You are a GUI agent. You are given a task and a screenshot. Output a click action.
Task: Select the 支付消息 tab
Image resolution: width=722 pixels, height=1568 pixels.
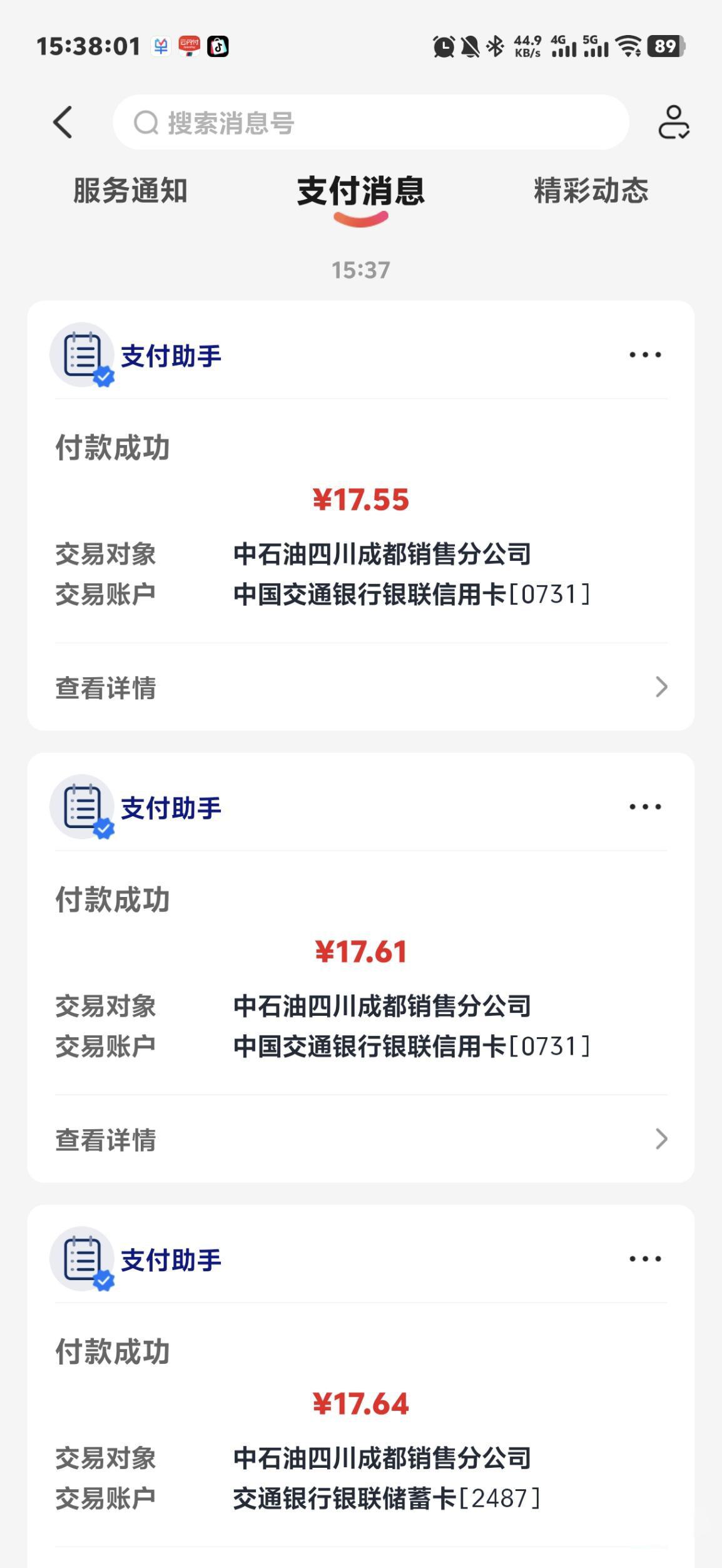(361, 191)
